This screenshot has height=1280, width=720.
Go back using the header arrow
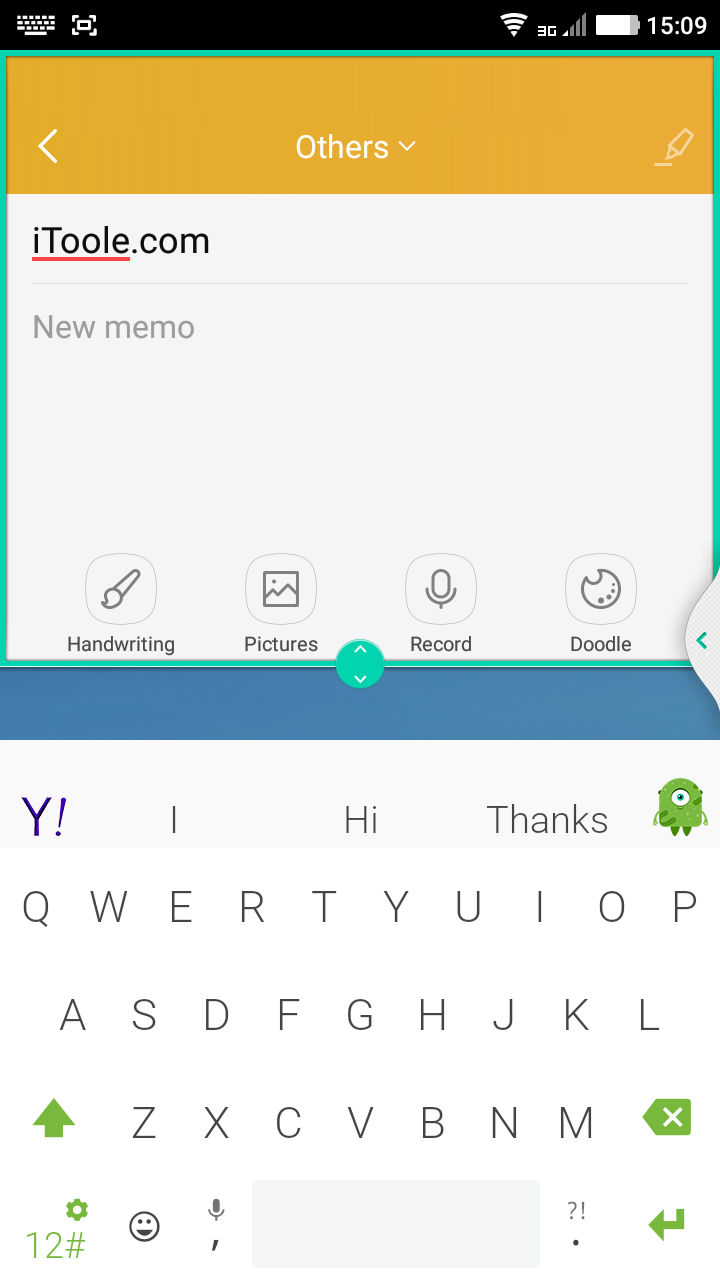48,146
